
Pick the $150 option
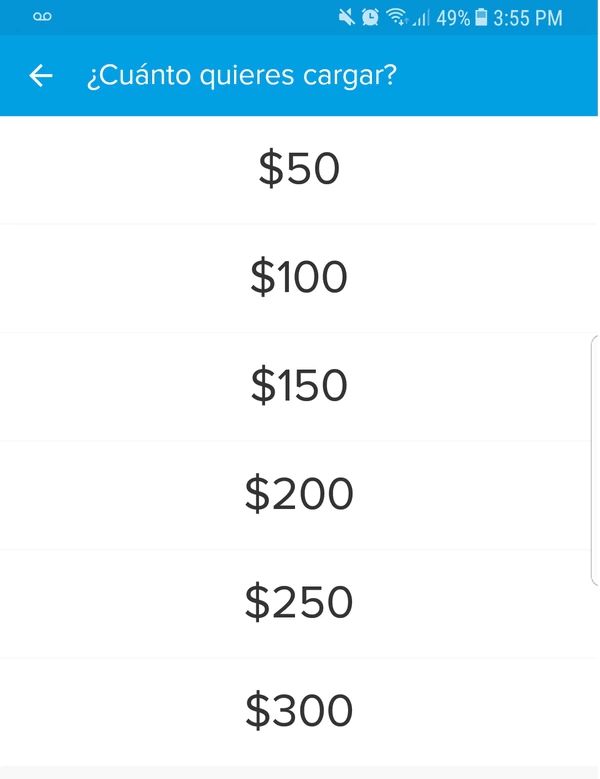coord(299,386)
